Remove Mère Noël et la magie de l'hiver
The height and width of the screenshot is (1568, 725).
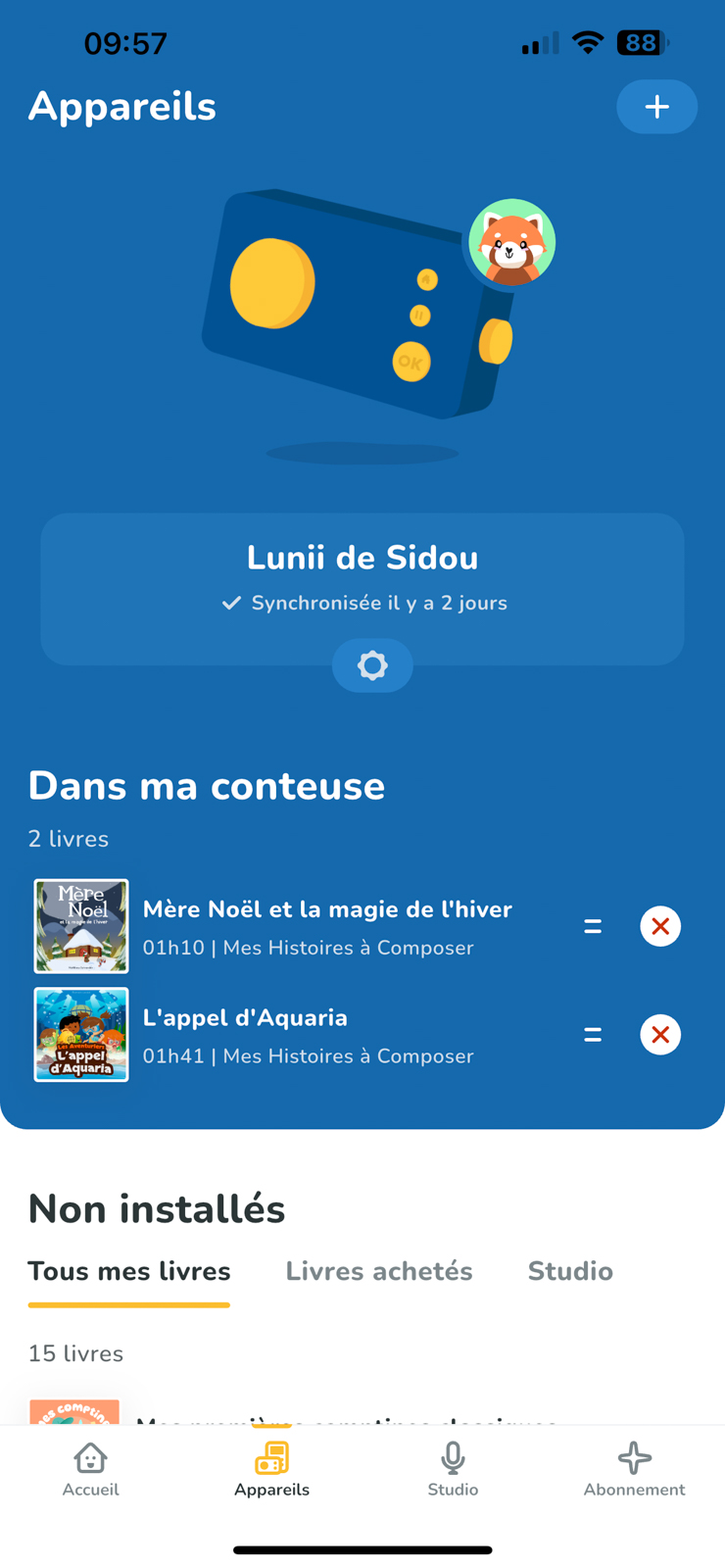click(x=660, y=926)
